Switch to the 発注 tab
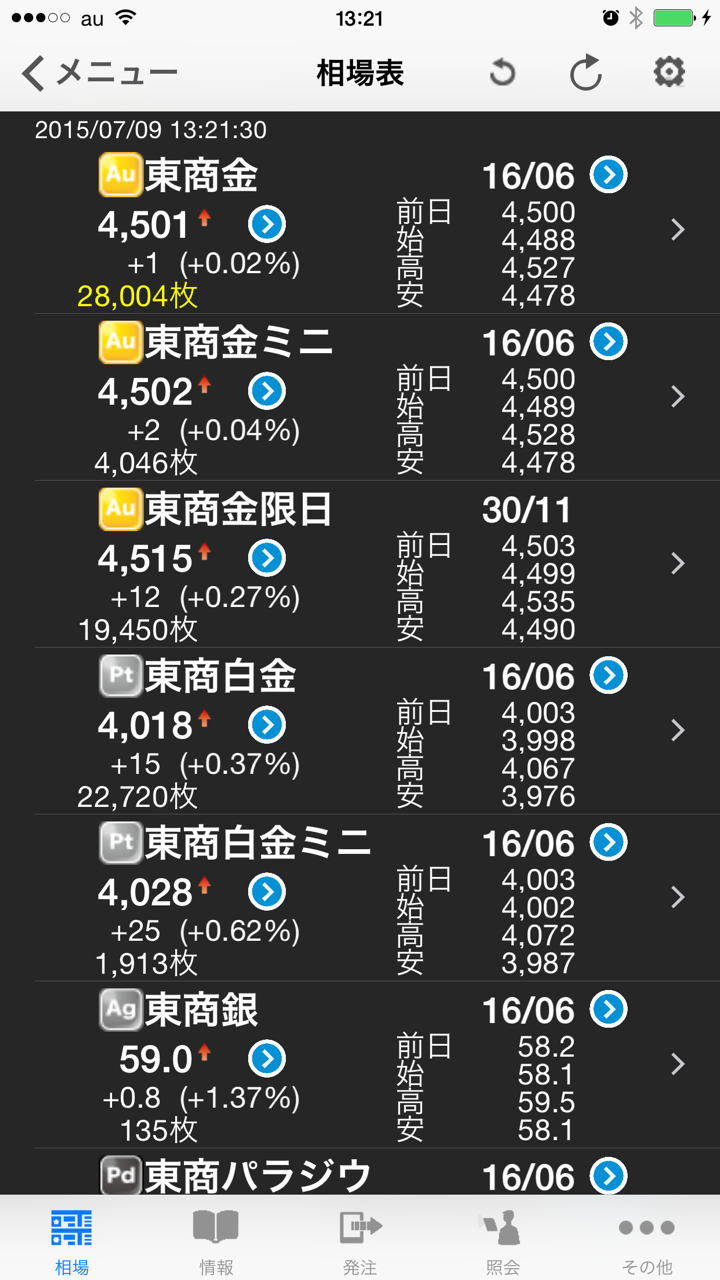720x1280 pixels. (x=360, y=1240)
